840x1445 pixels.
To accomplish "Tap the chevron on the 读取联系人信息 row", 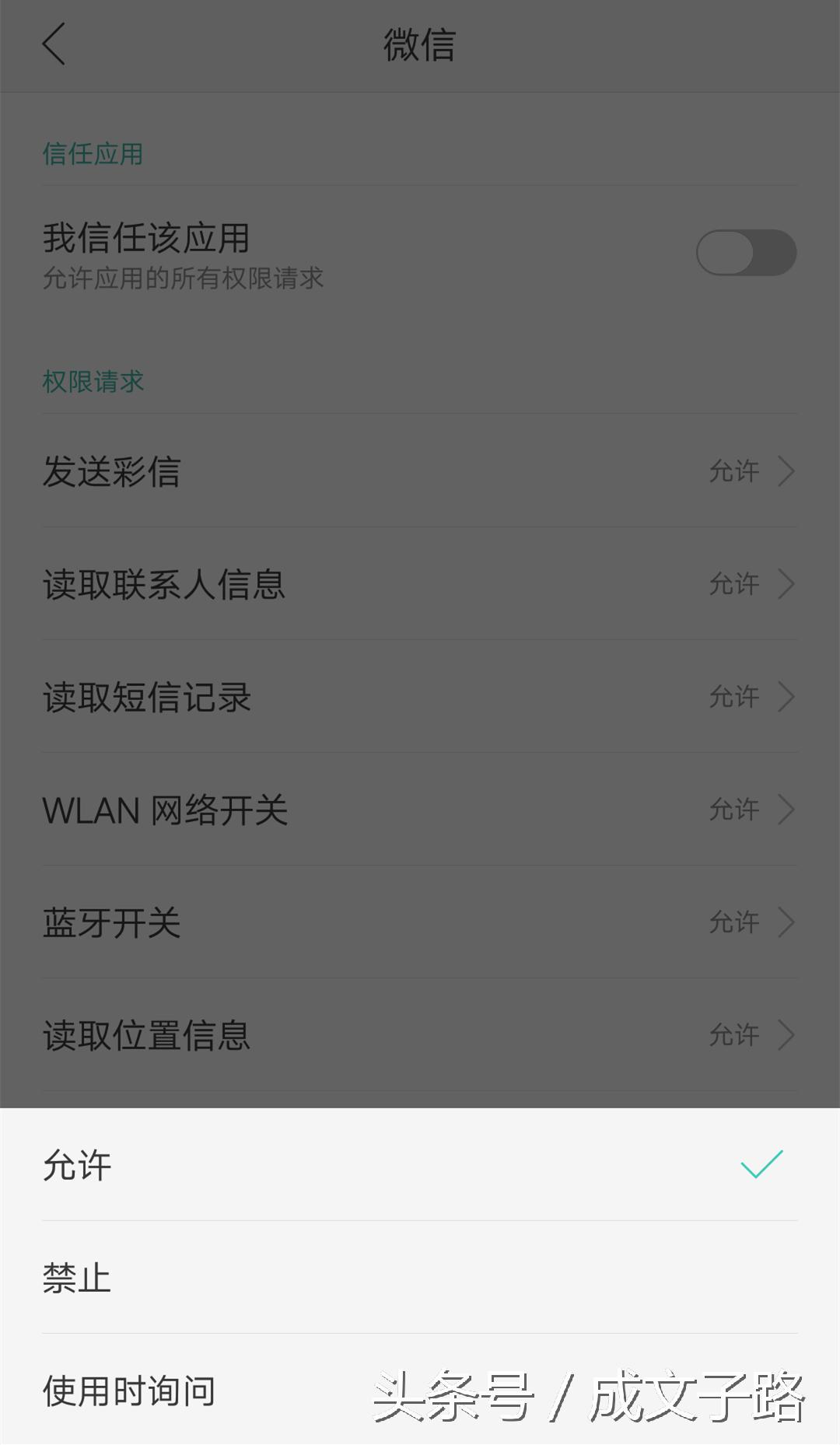I will [x=787, y=584].
